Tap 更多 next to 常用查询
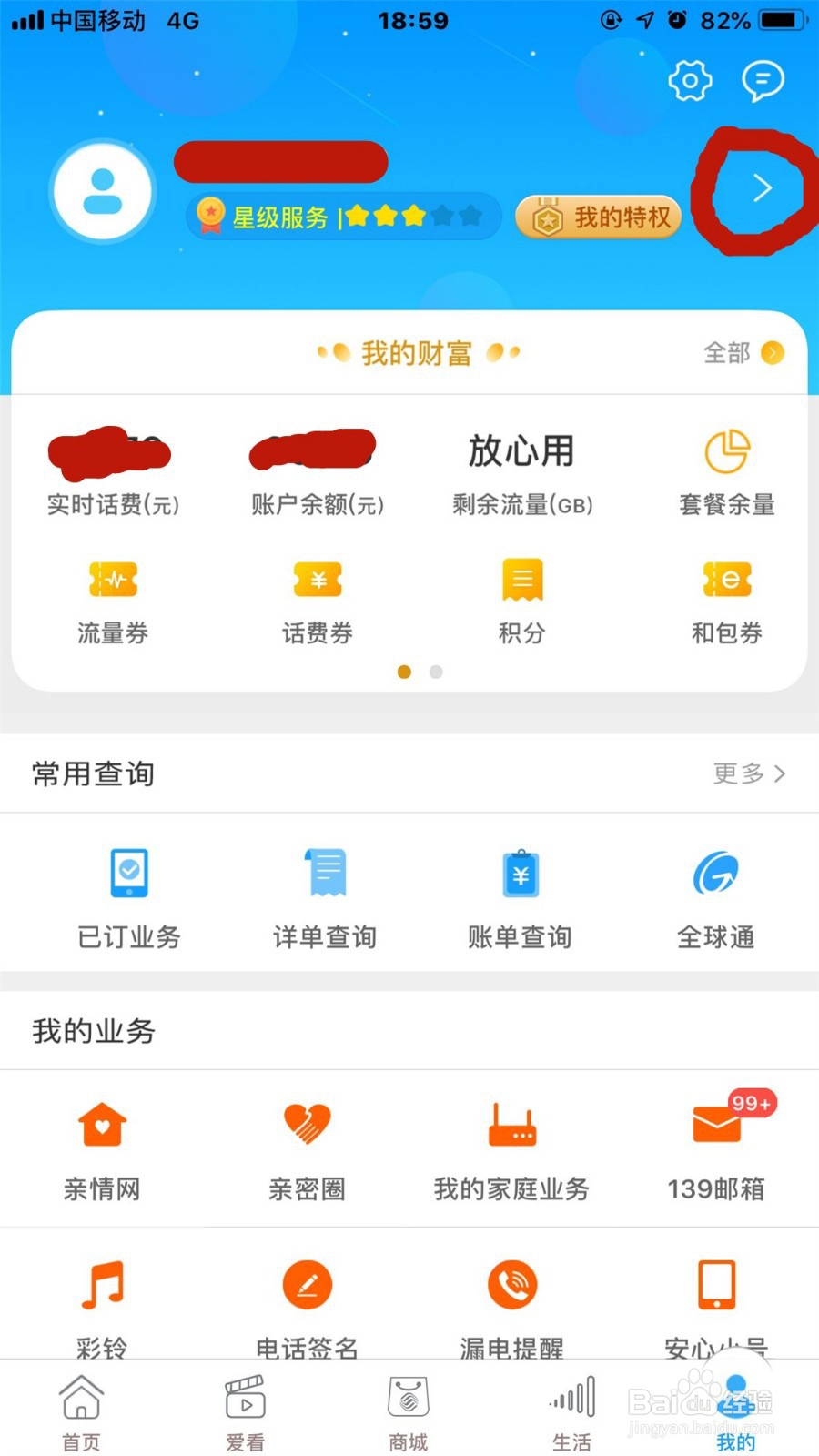The height and width of the screenshot is (1456, 819). pyautogui.click(x=749, y=773)
